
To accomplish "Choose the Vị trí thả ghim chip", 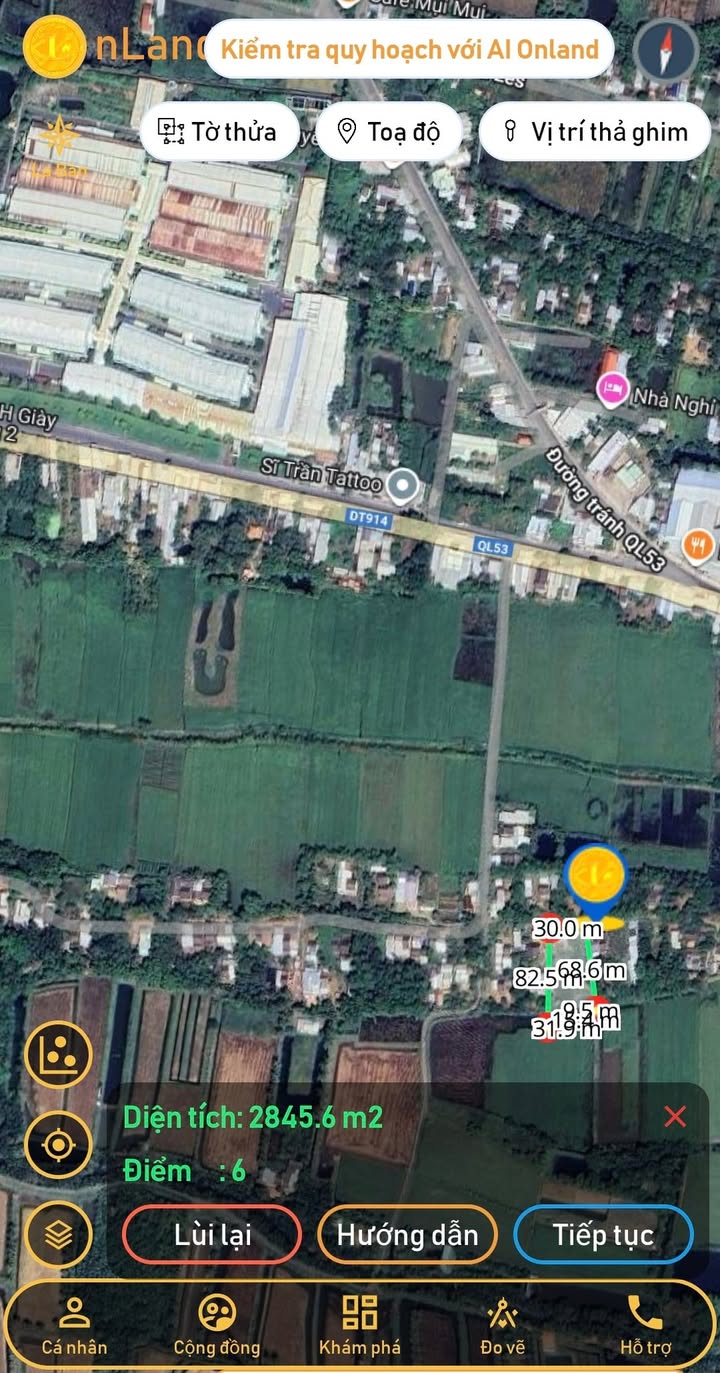I will point(594,131).
